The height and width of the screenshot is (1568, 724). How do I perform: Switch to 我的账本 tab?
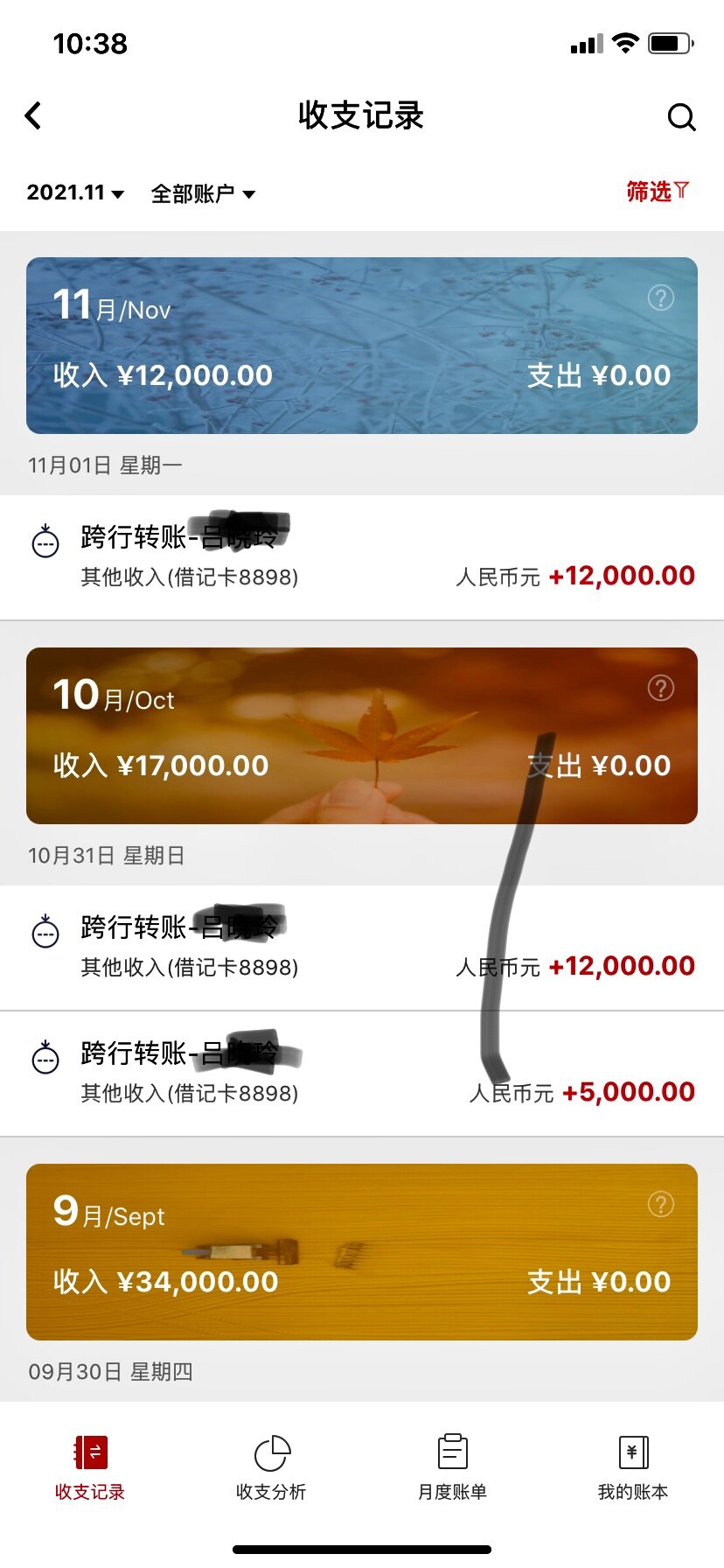coord(633,1467)
